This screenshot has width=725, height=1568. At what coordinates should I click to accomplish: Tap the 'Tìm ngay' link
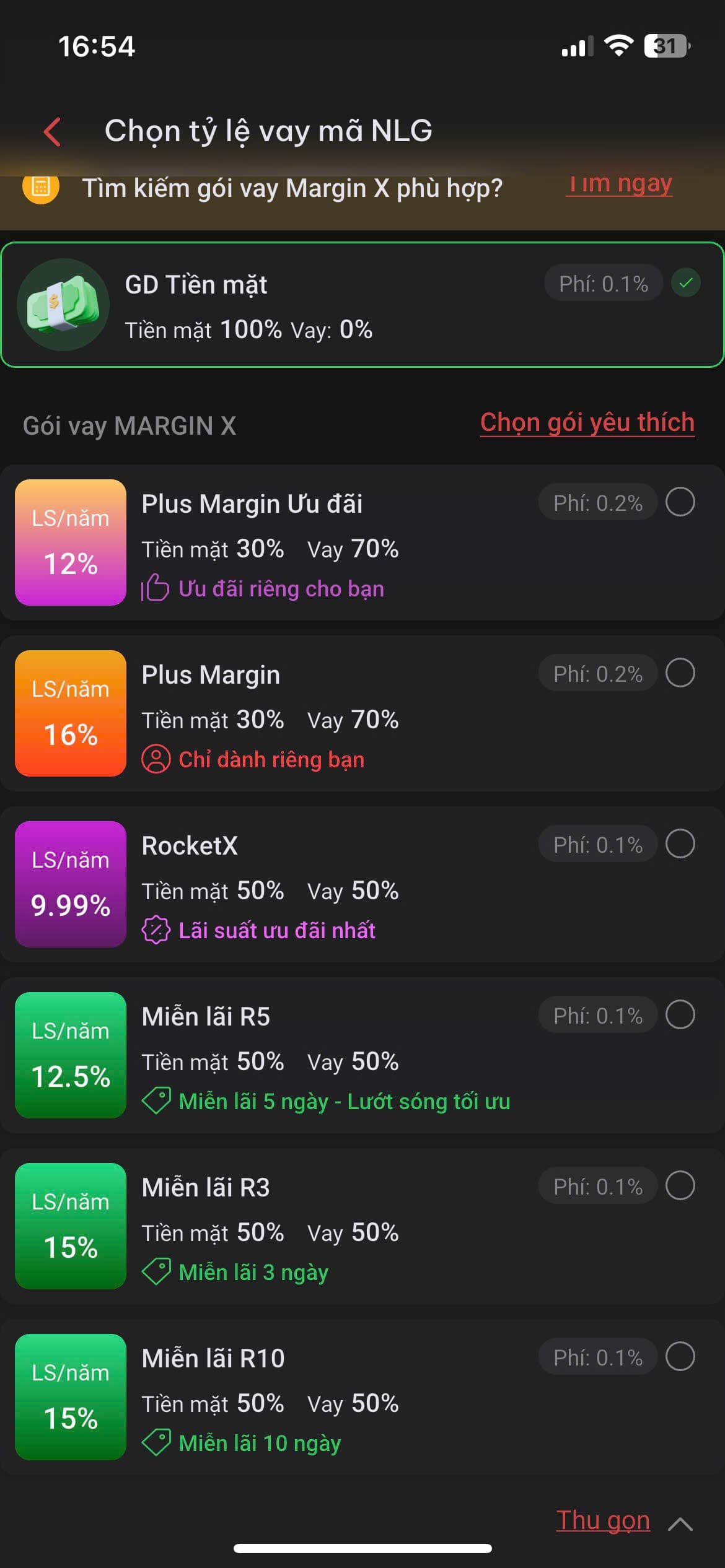click(619, 185)
